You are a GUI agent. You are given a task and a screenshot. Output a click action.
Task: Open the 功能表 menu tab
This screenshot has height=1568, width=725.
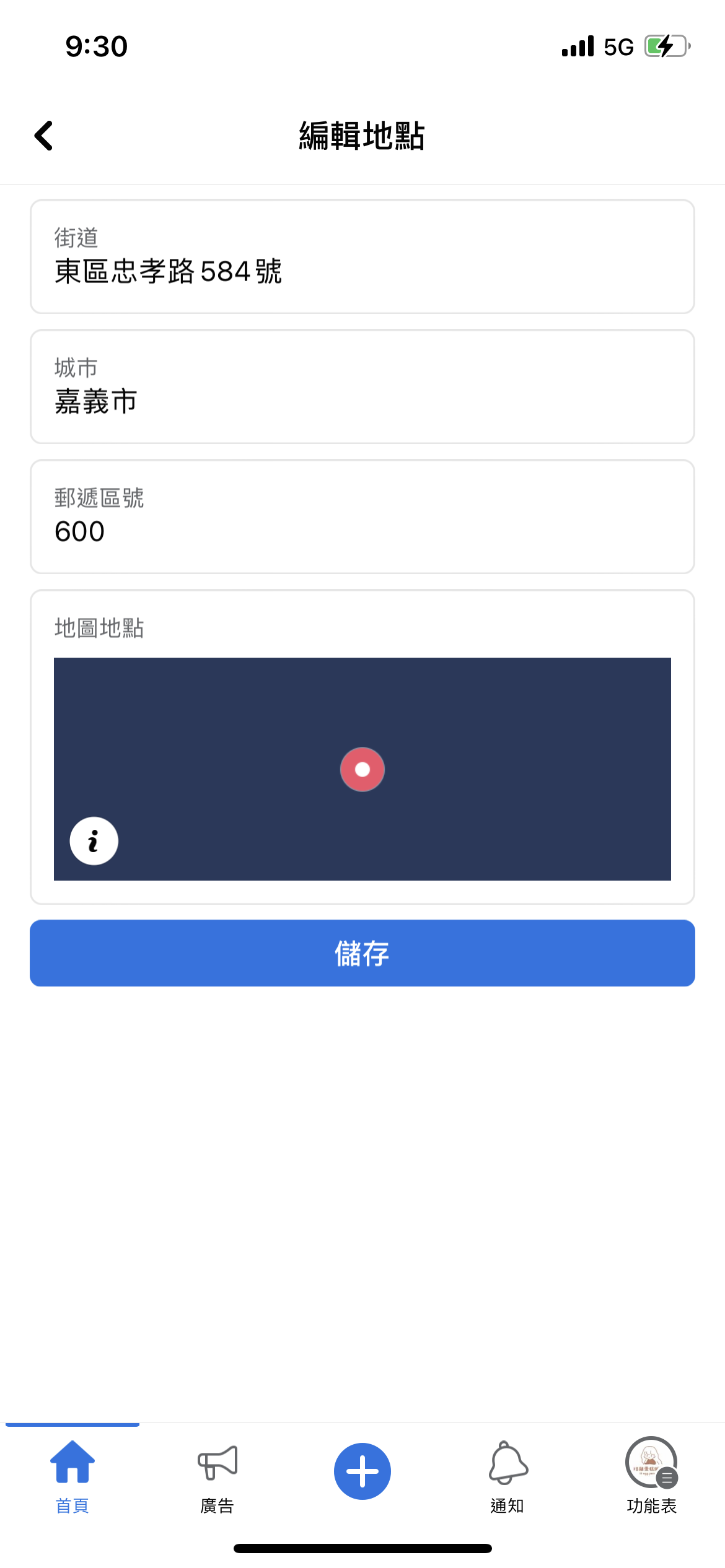(651, 1477)
